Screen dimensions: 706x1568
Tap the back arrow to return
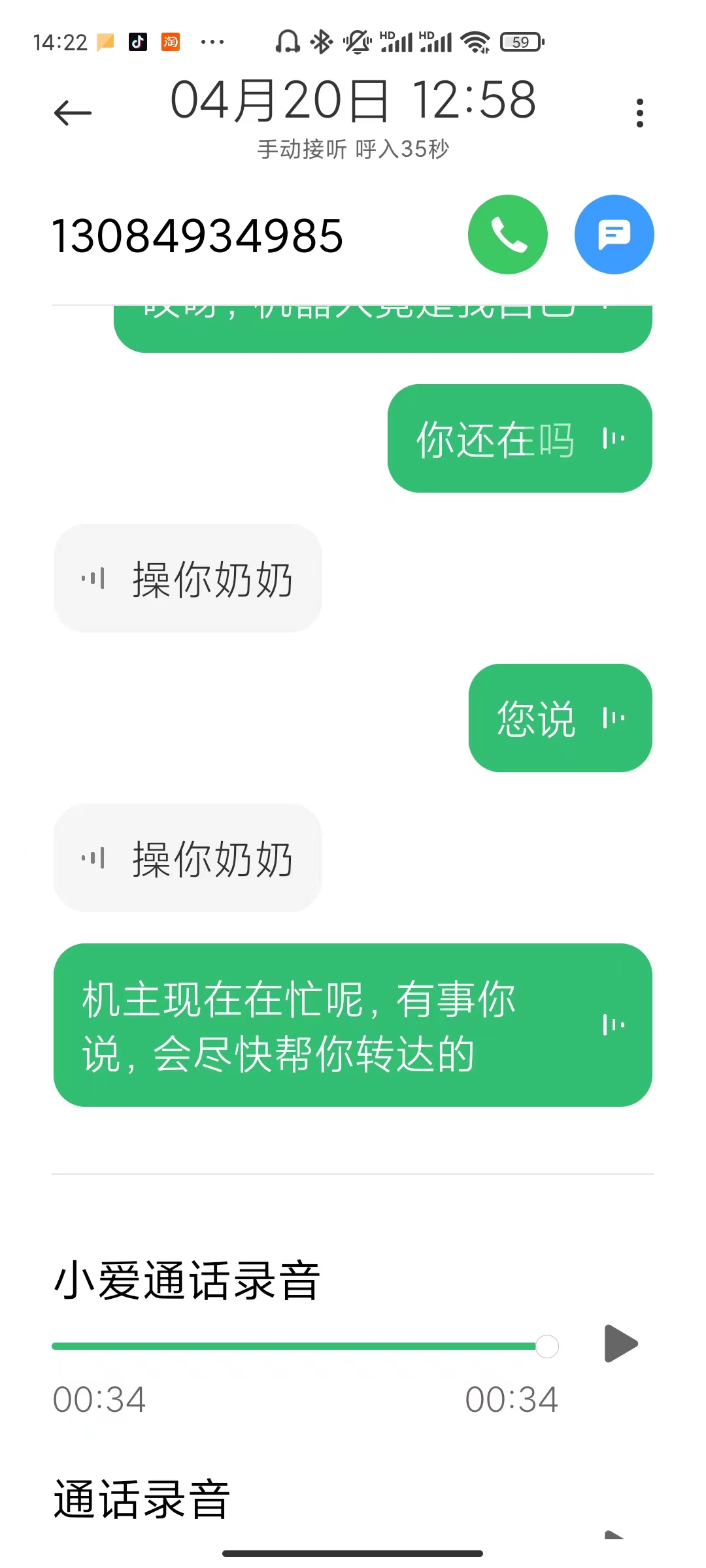coord(73,111)
